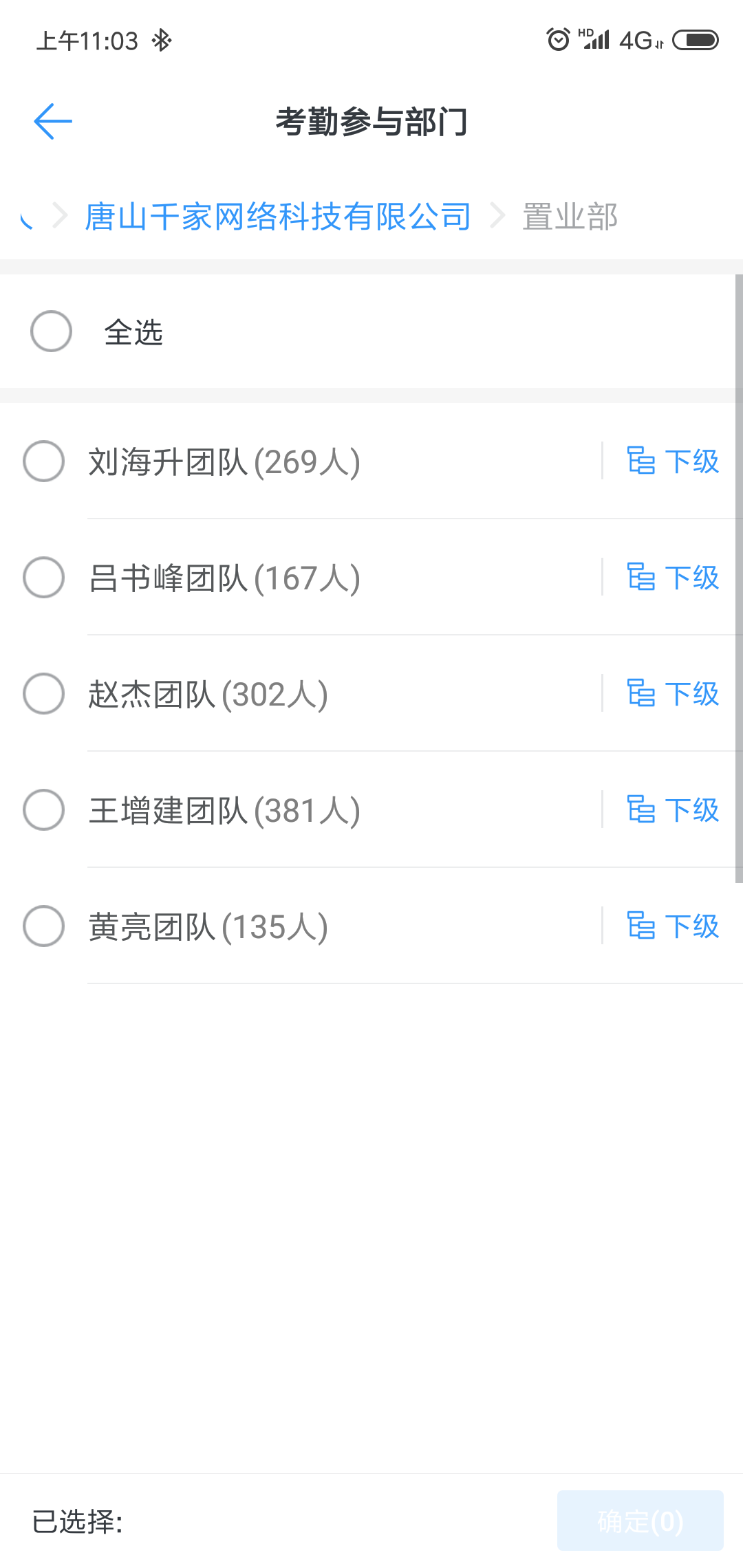Select the 赵杰团队 checkbox

[x=44, y=693]
